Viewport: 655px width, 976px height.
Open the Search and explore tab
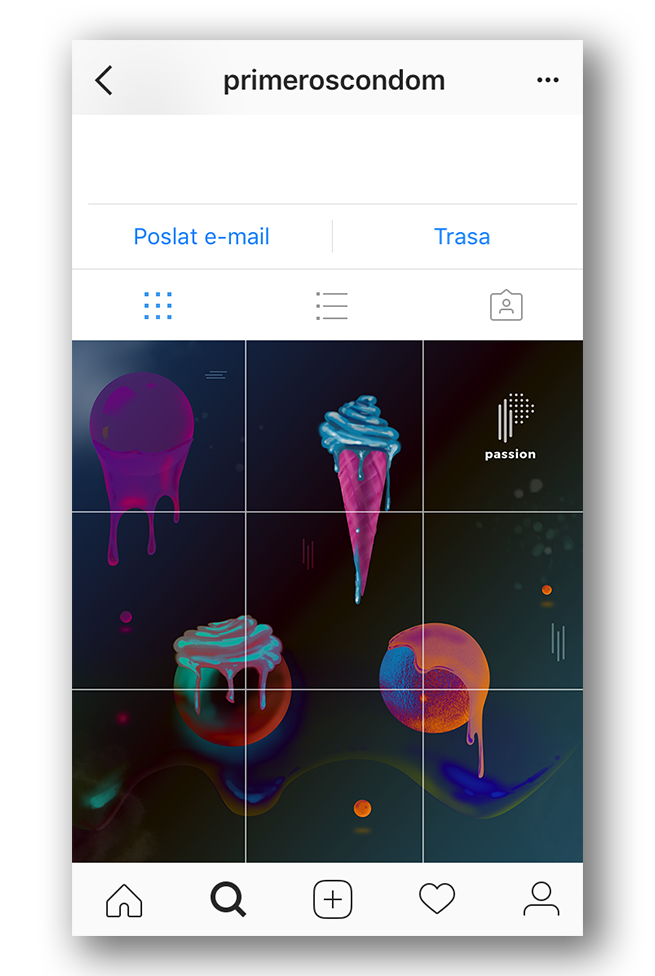point(228,899)
